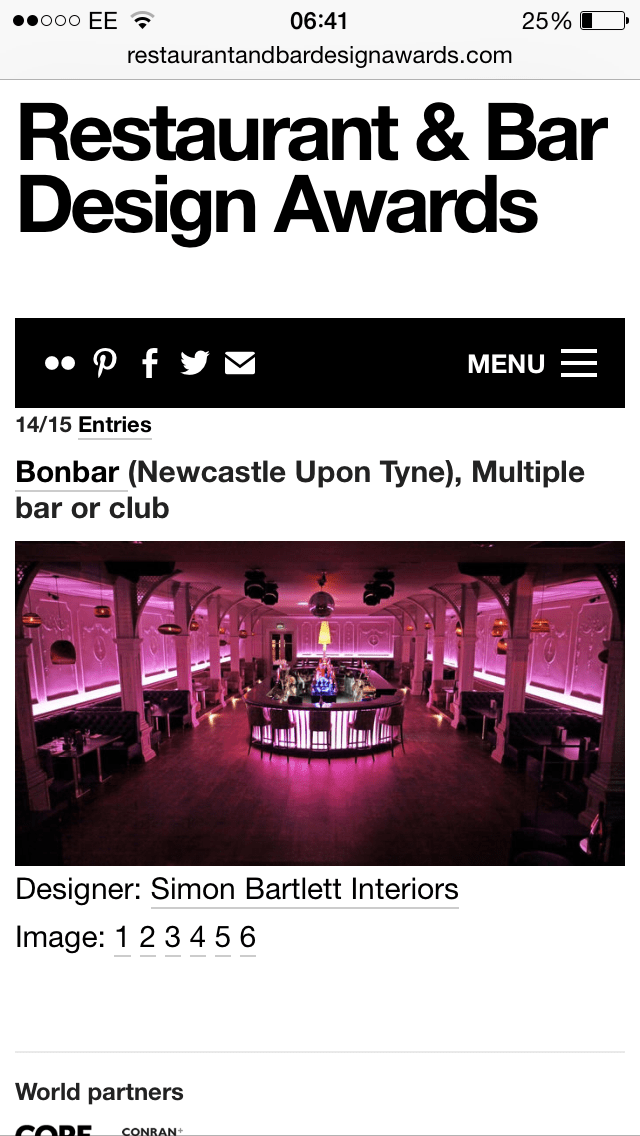Expand the MENU hamburger button
Viewport: 640px width, 1136px height.
coord(532,363)
